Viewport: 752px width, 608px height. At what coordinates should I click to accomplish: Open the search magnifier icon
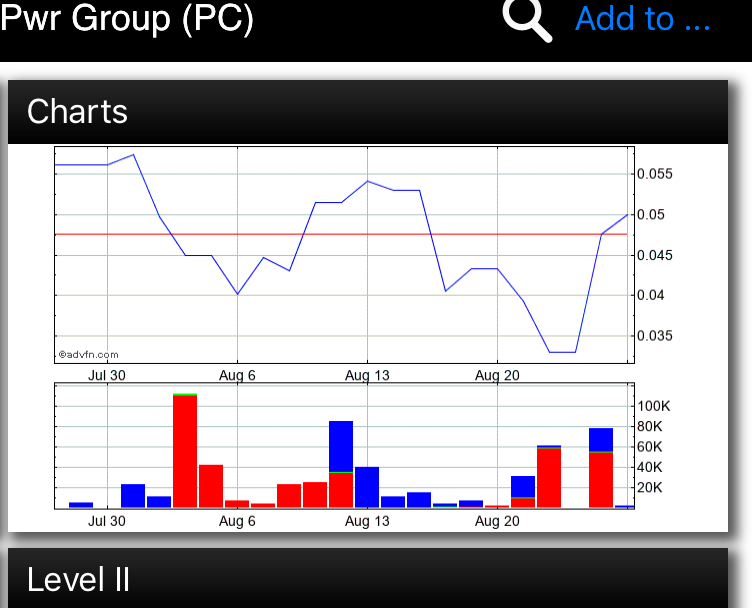[527, 19]
